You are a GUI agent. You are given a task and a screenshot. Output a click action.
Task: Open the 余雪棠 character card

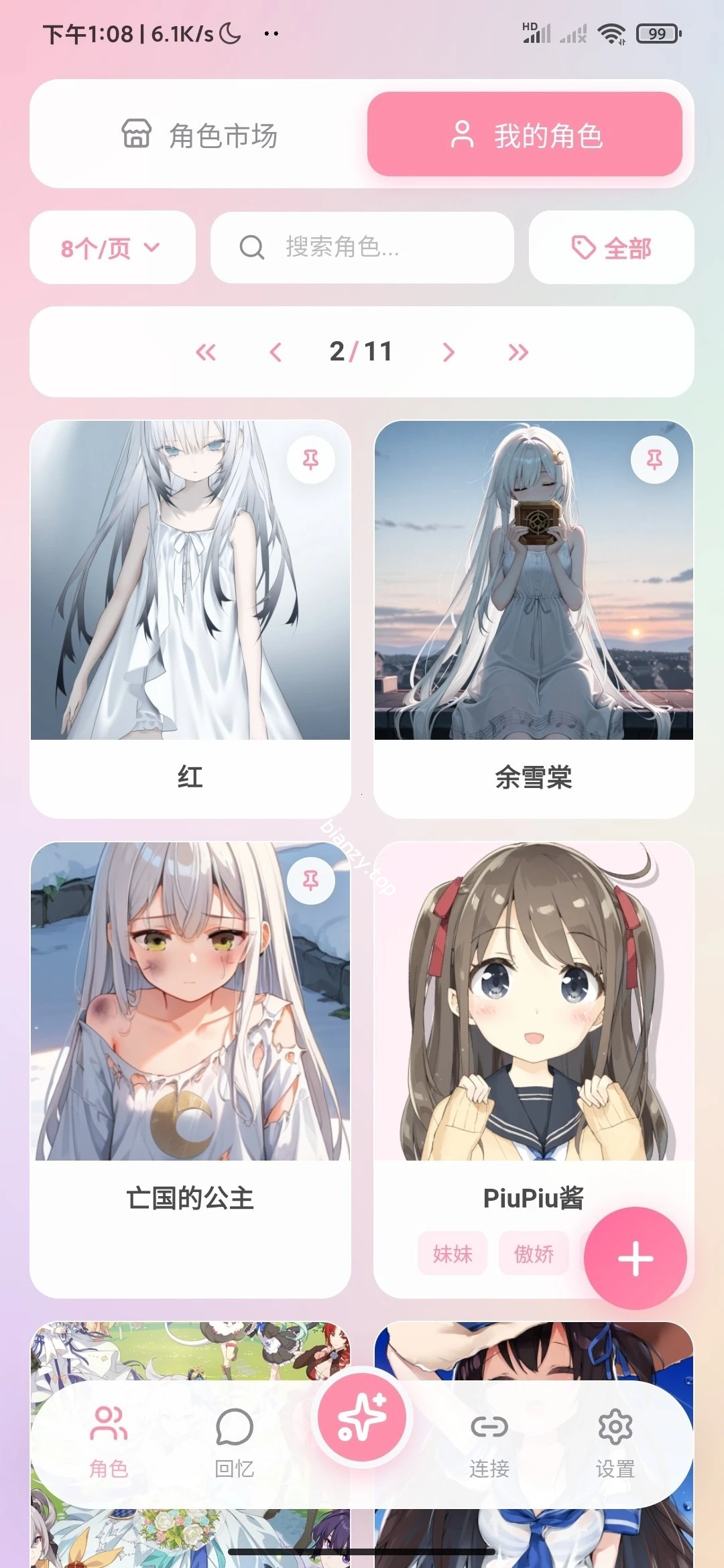click(533, 603)
